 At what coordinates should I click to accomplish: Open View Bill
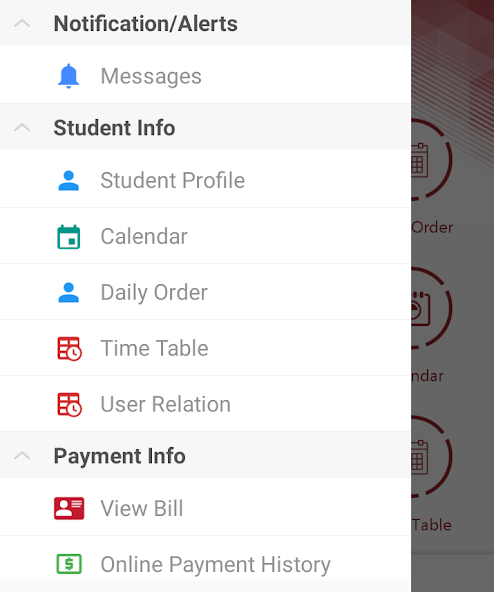point(205,507)
